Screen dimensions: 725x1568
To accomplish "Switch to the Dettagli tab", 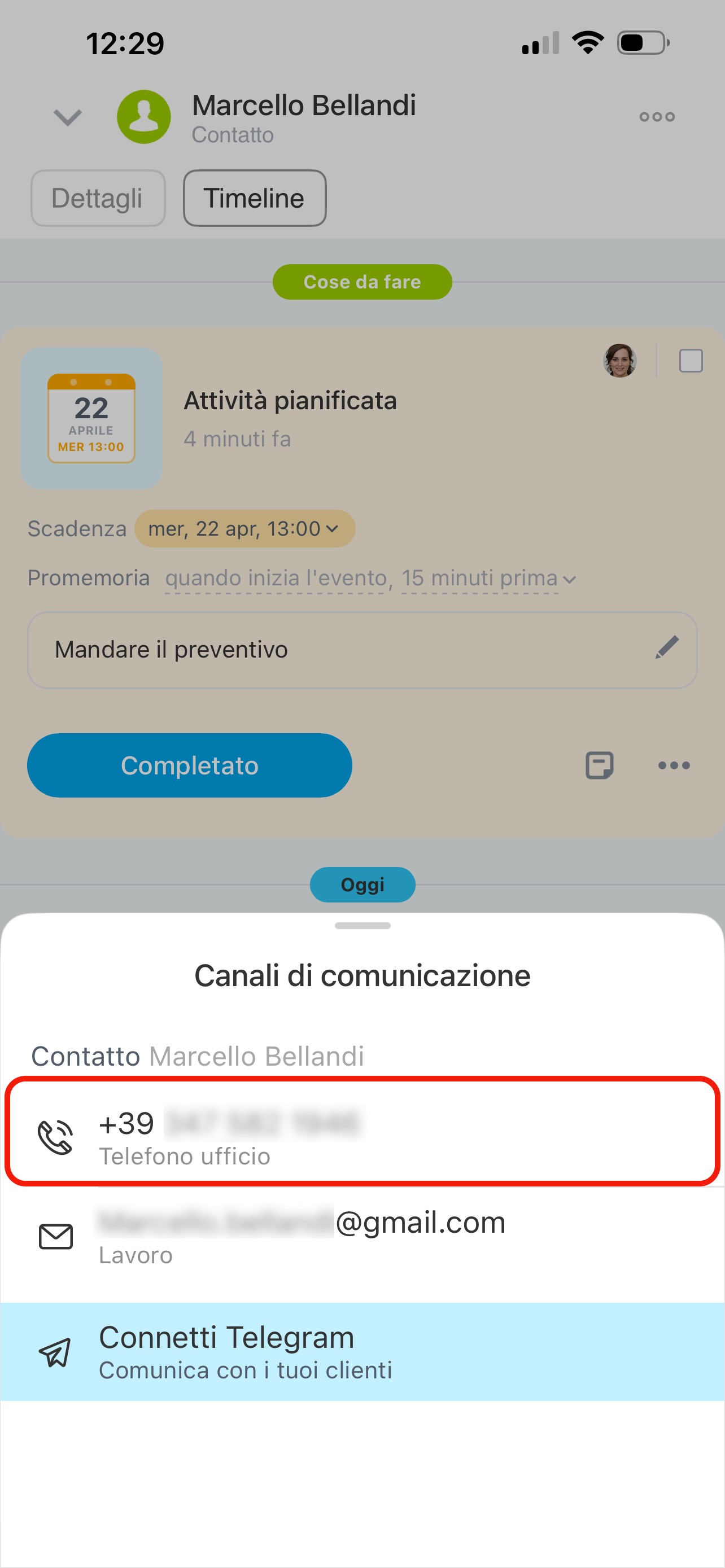I will tap(98, 199).
